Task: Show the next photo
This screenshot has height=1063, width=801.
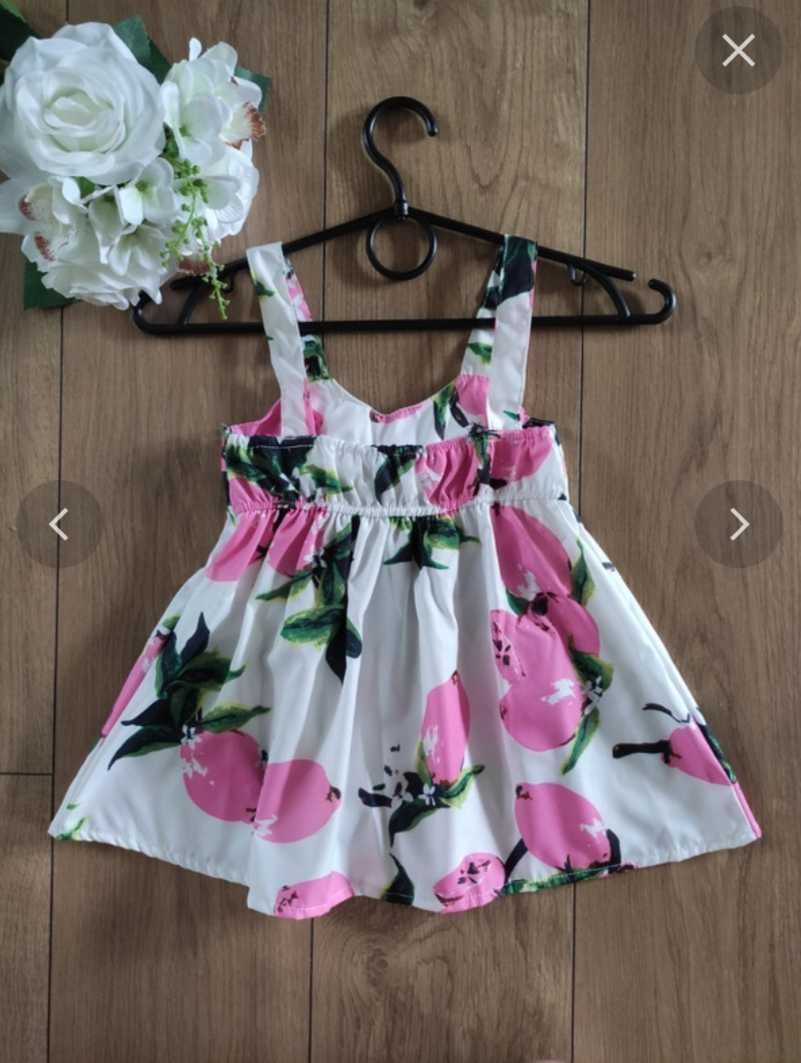Action: [x=738, y=524]
